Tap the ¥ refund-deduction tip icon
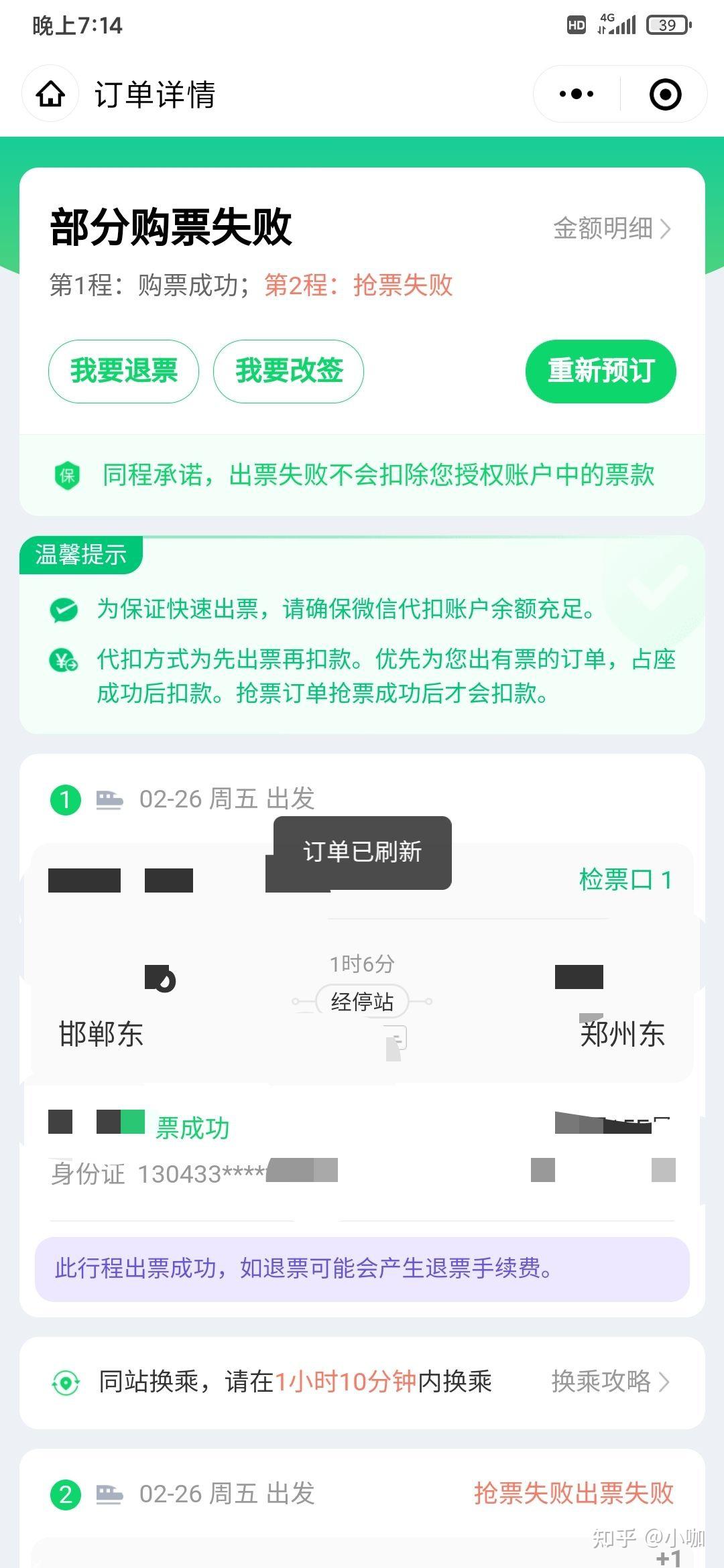This screenshot has height=1568, width=724. pyautogui.click(x=64, y=660)
